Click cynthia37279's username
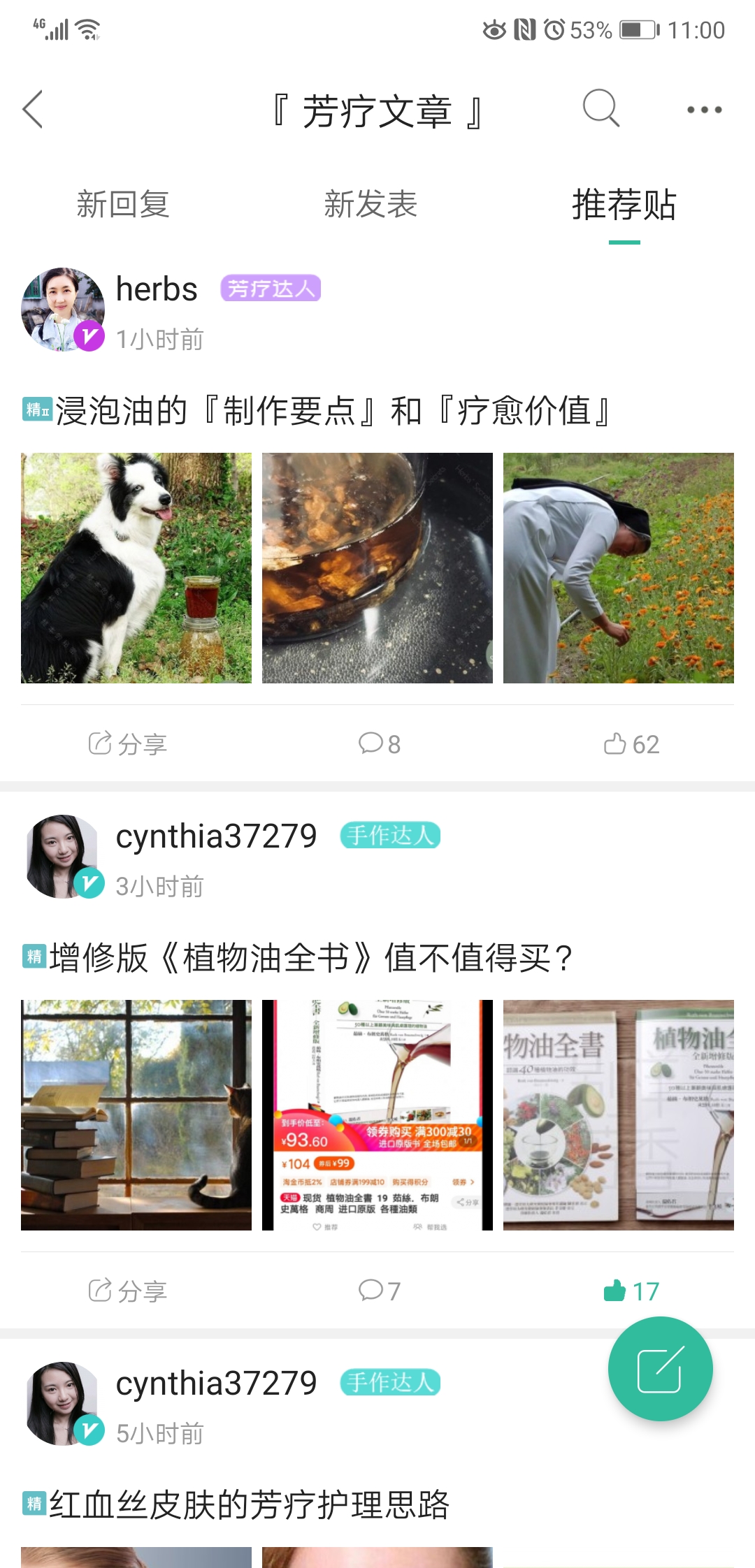The image size is (755, 1568). tap(217, 836)
